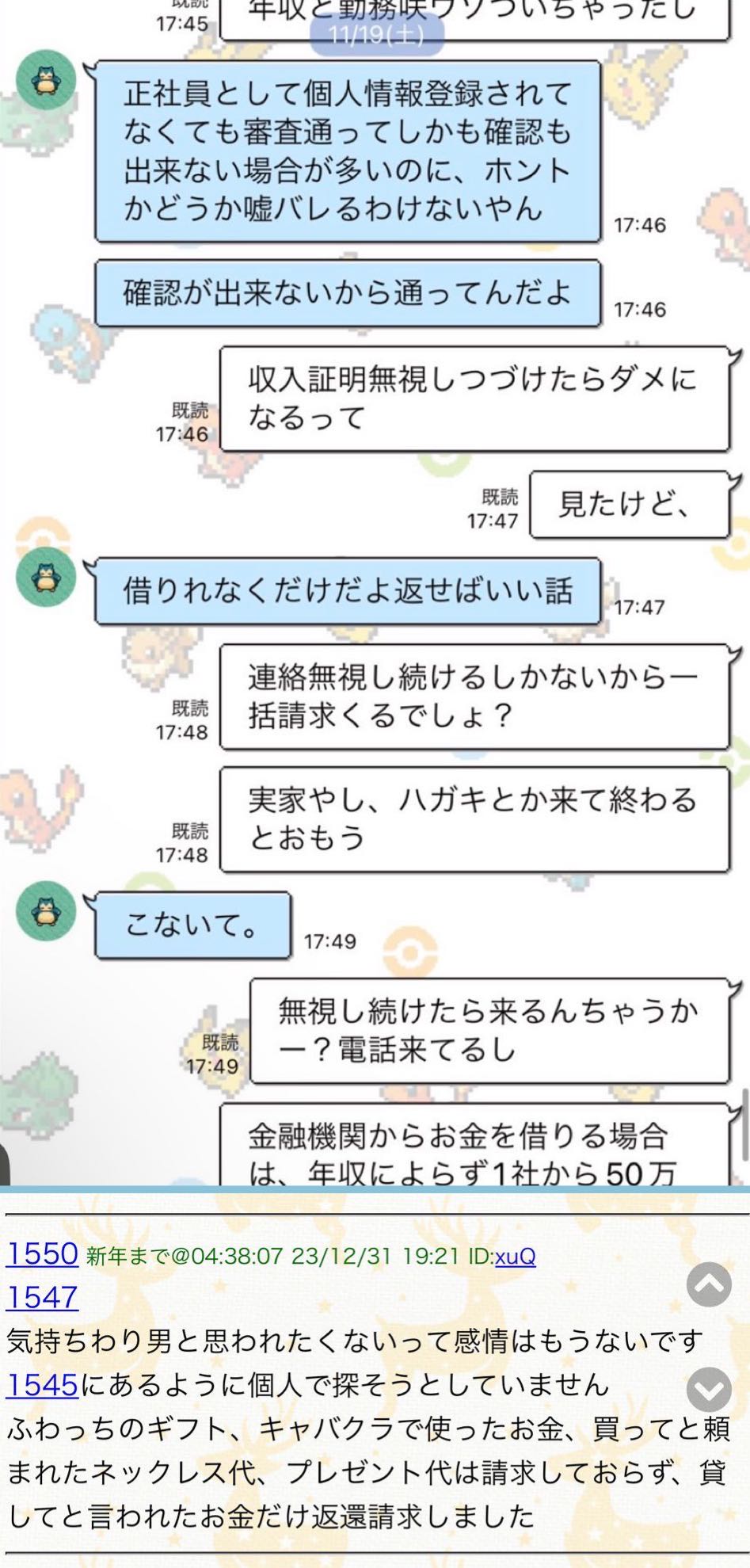The height and width of the screenshot is (1568, 750).
Task: Jump to referenced post 1545
Action: [x=42, y=1385]
